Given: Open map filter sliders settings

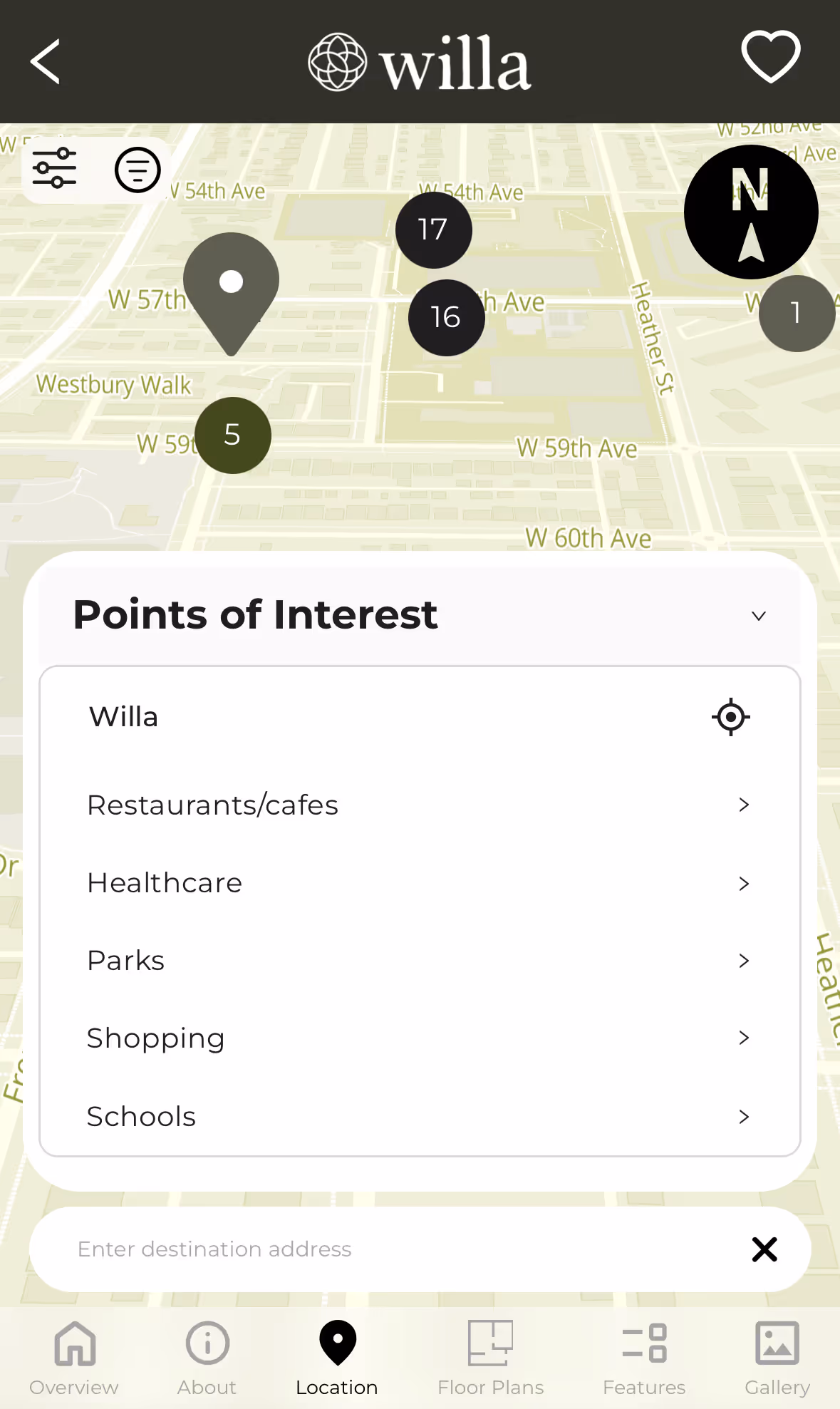Looking at the screenshot, I should click(x=55, y=169).
